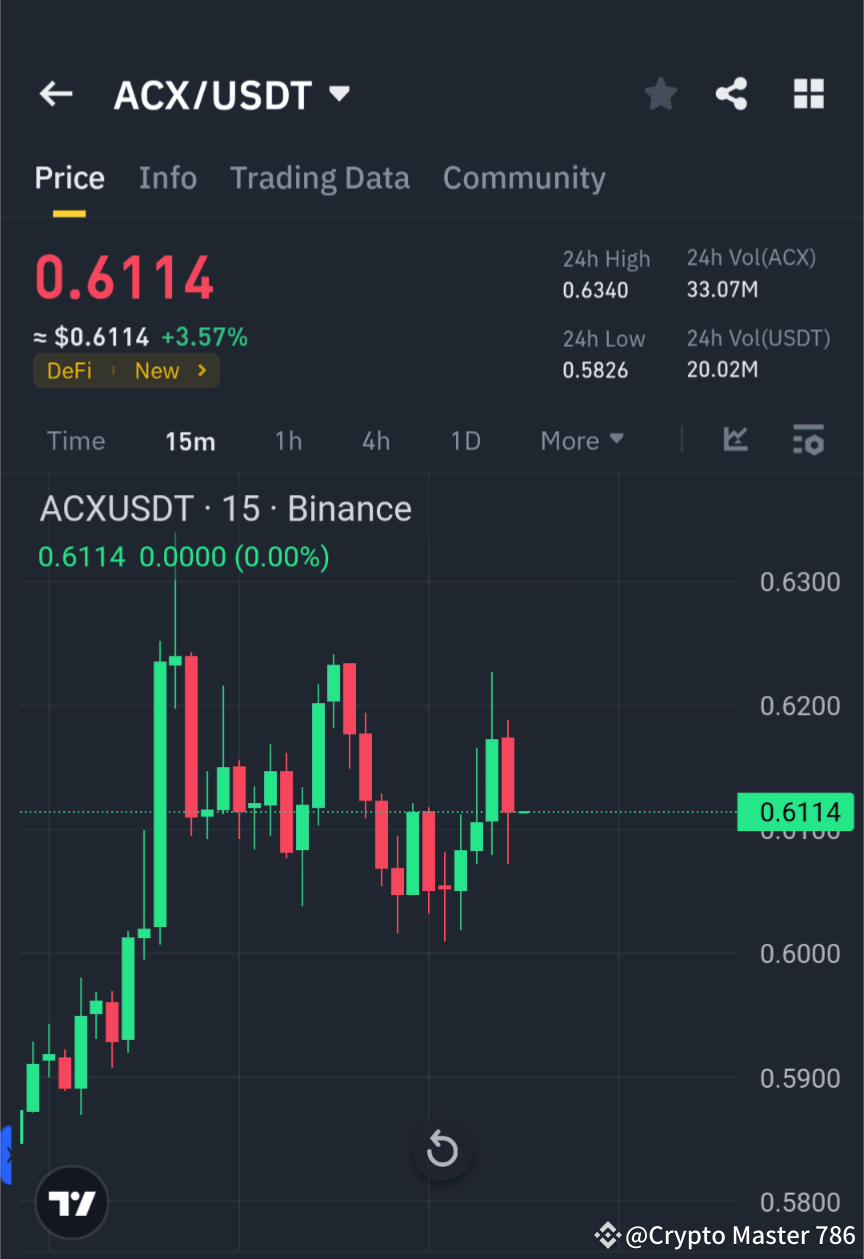Go back using the back arrow
Screen dimensions: 864x1259
pos(55,93)
